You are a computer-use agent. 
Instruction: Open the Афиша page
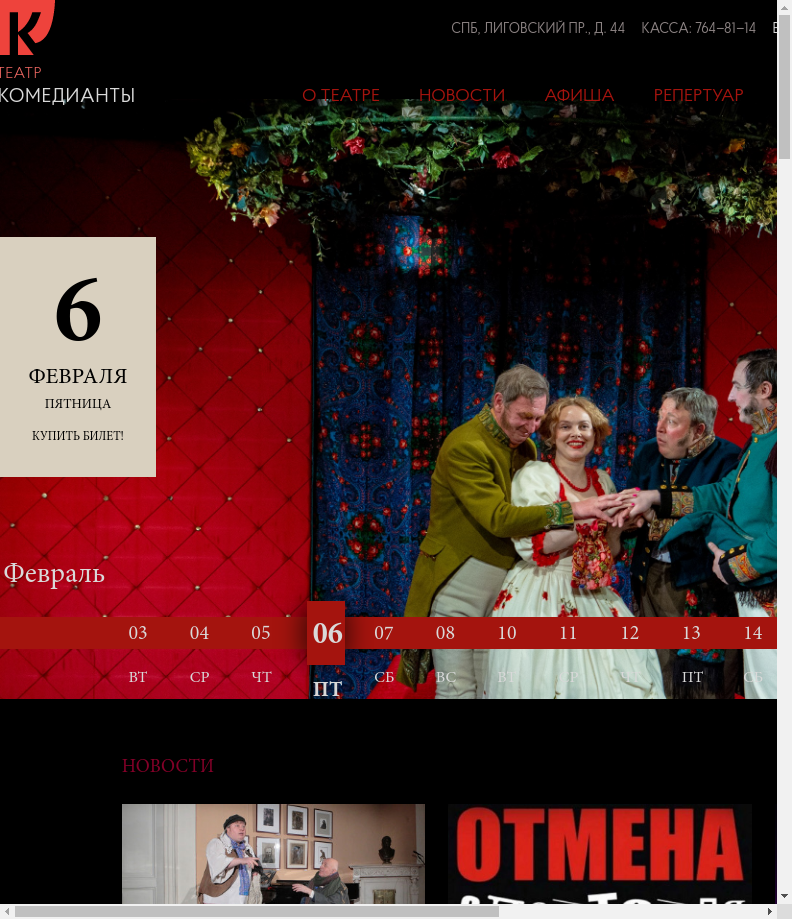coord(579,95)
